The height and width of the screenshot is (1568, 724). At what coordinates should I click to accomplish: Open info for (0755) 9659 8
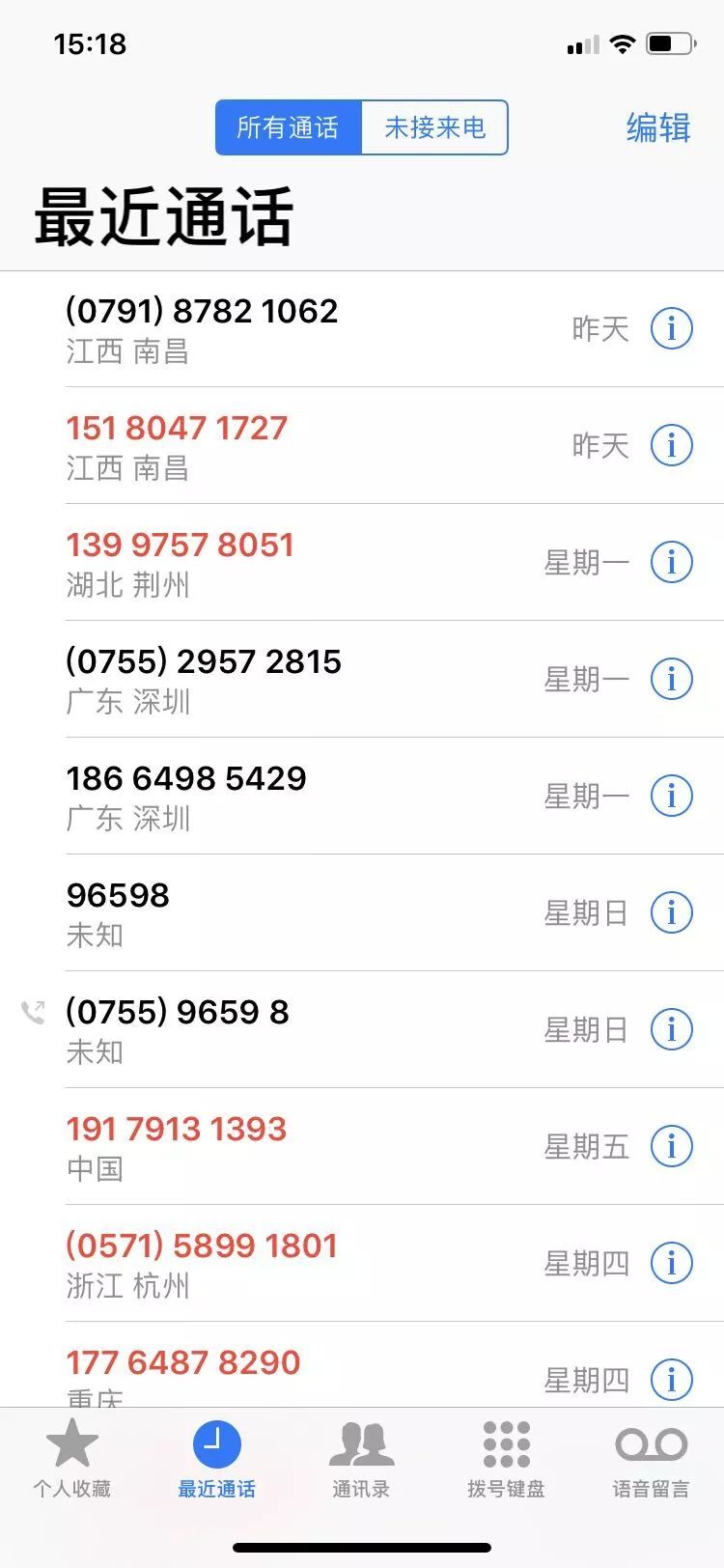(x=672, y=1030)
